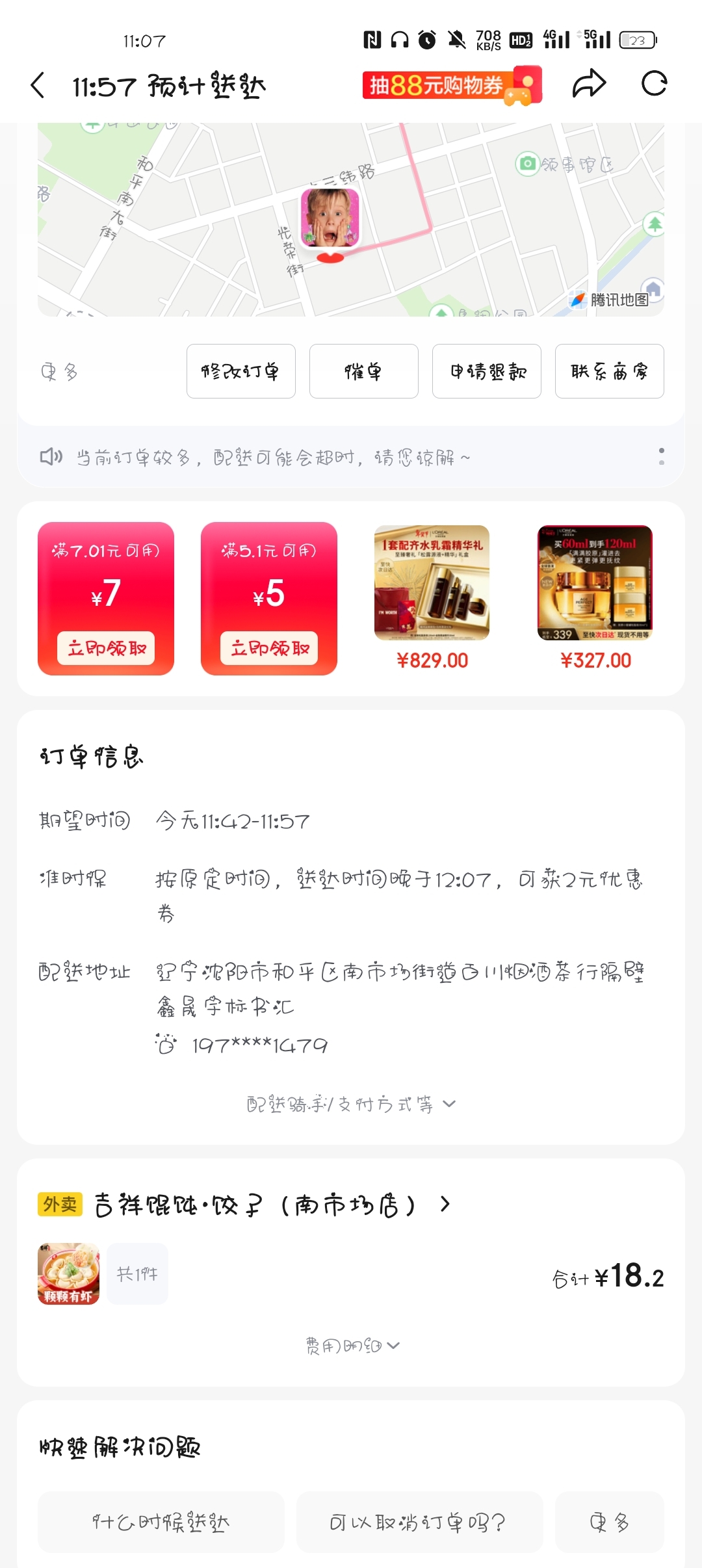Tap 更多 under 快速解决问题
The height and width of the screenshot is (1568, 702).
(x=609, y=1522)
